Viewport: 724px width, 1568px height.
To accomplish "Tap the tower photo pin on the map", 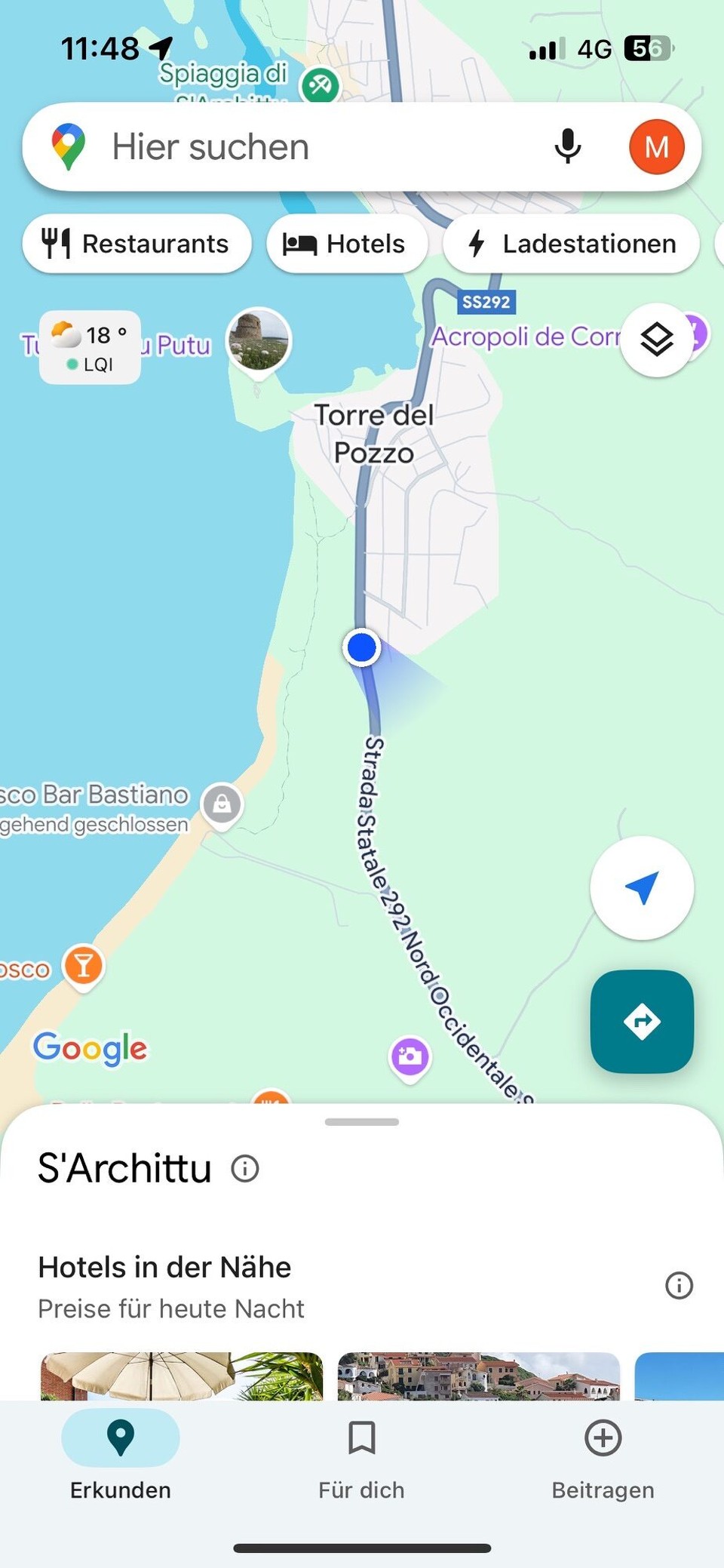I will [x=259, y=339].
